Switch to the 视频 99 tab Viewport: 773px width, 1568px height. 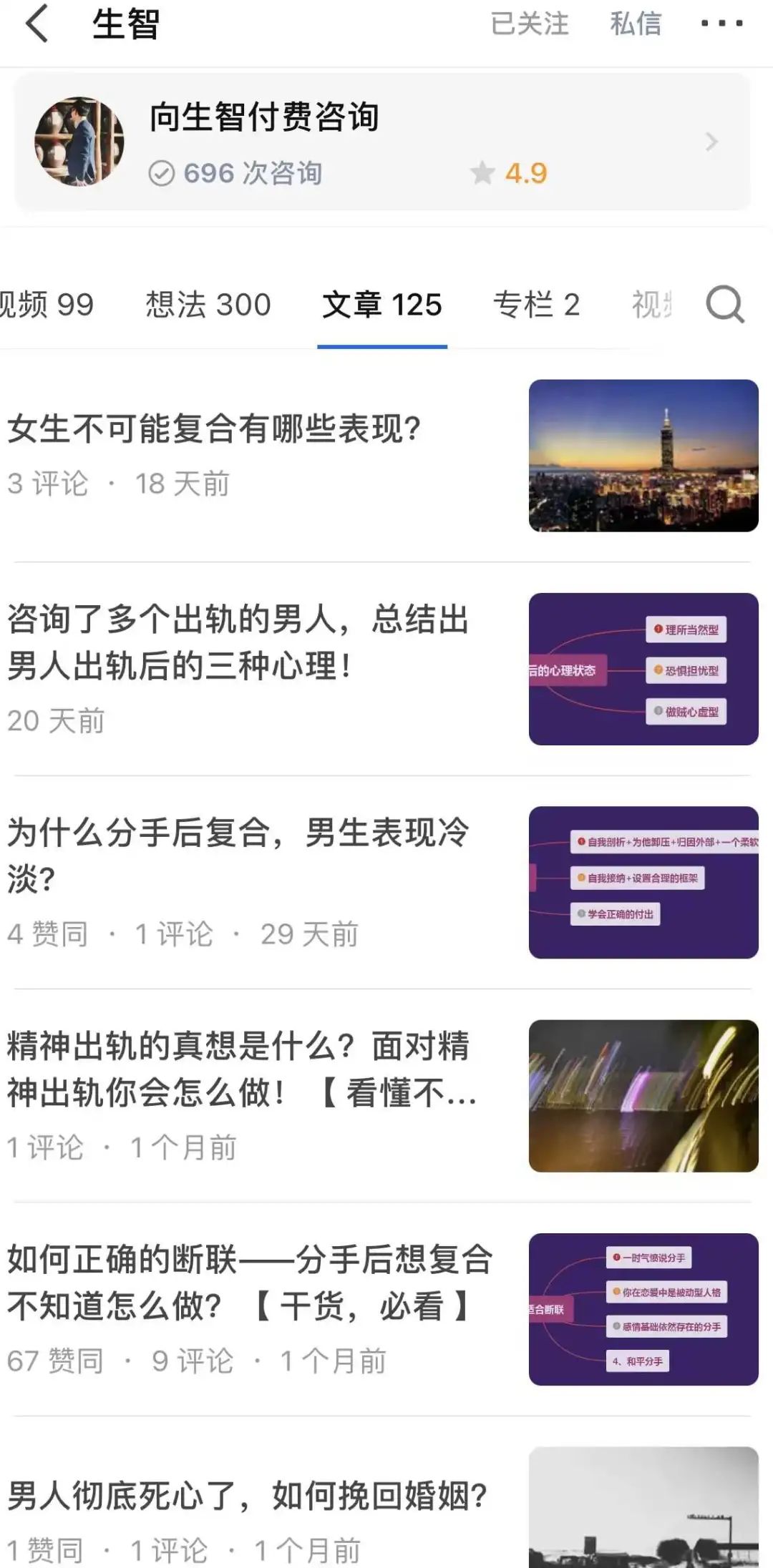(x=46, y=305)
